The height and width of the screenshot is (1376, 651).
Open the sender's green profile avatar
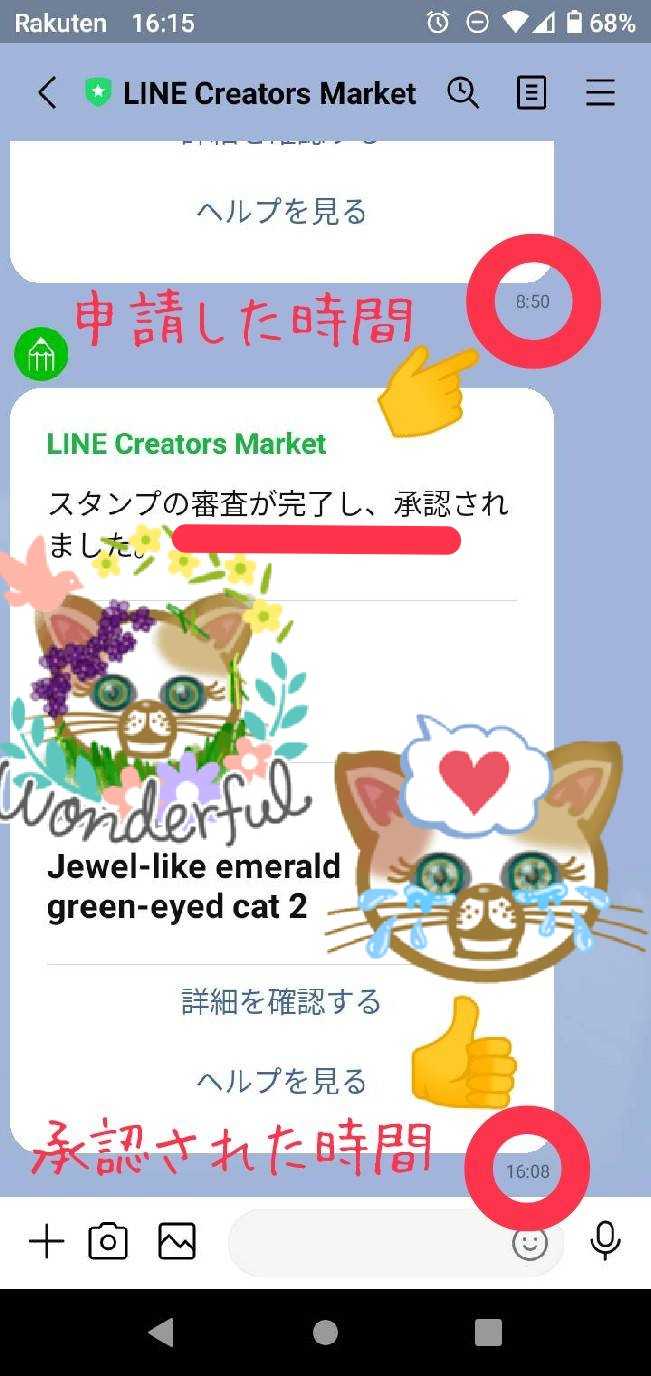tap(41, 355)
